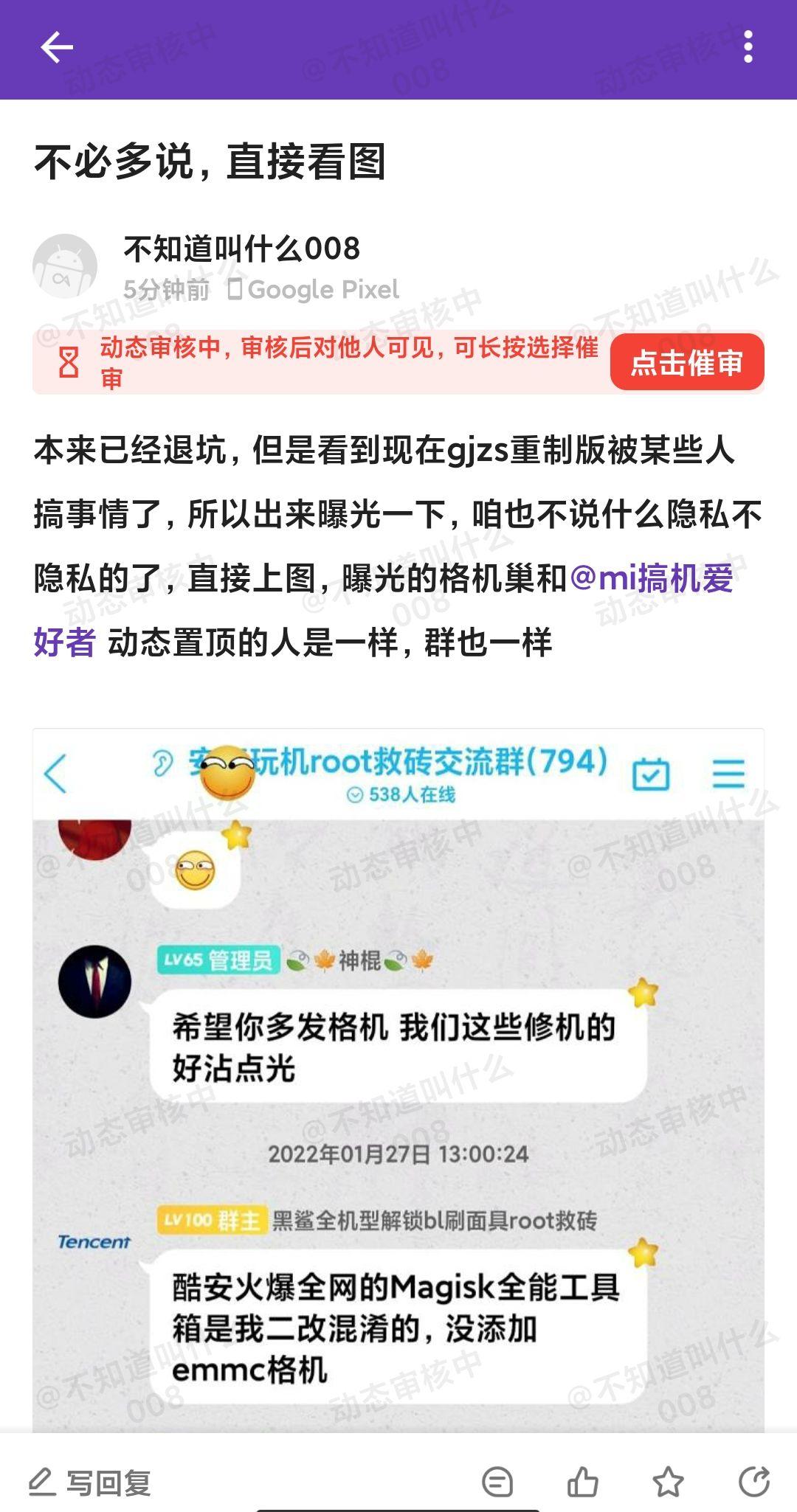This screenshot has height=1512, width=797.
Task: View the comments via the bubble icon
Action: [x=497, y=1482]
